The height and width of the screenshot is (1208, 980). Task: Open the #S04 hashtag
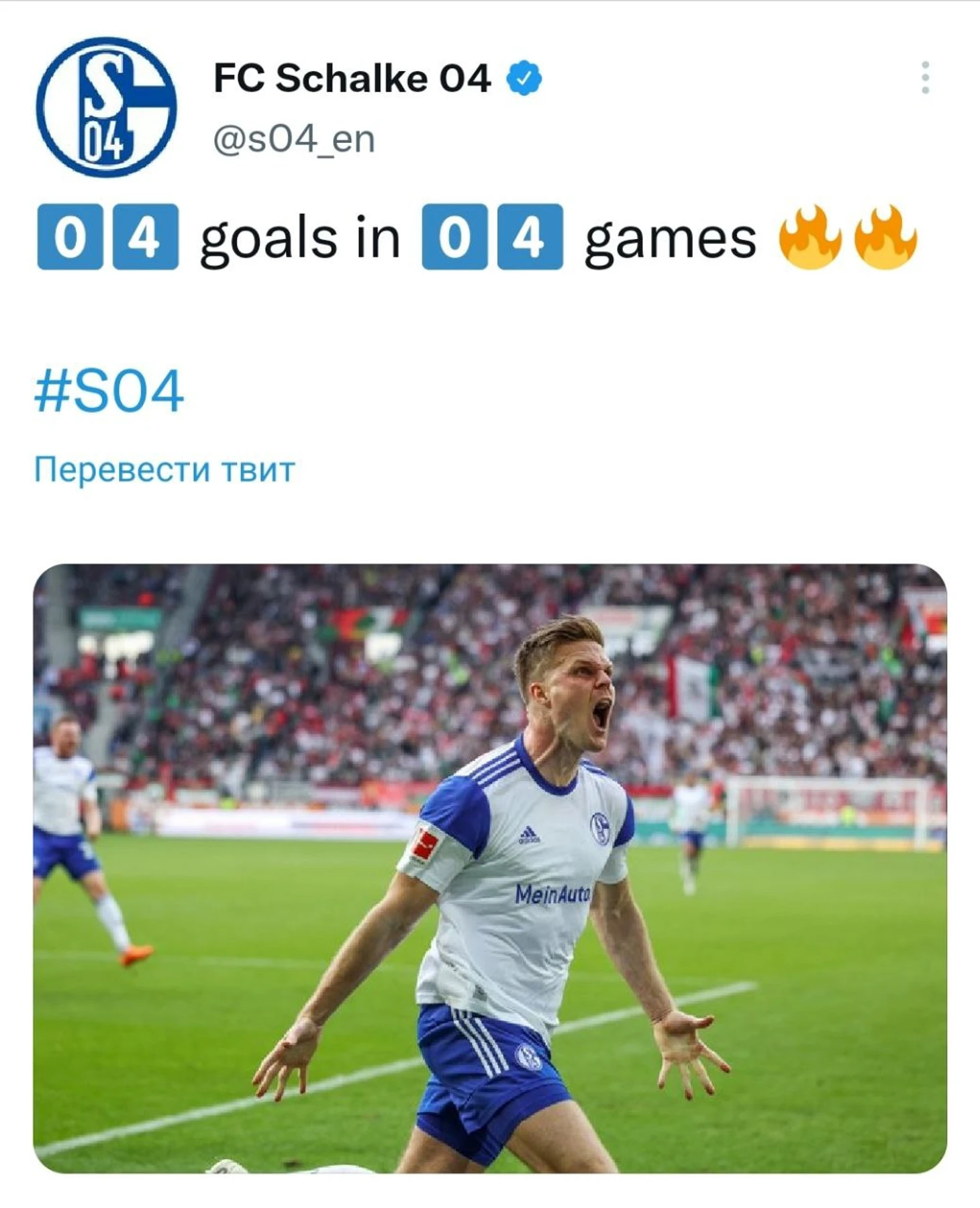109,391
